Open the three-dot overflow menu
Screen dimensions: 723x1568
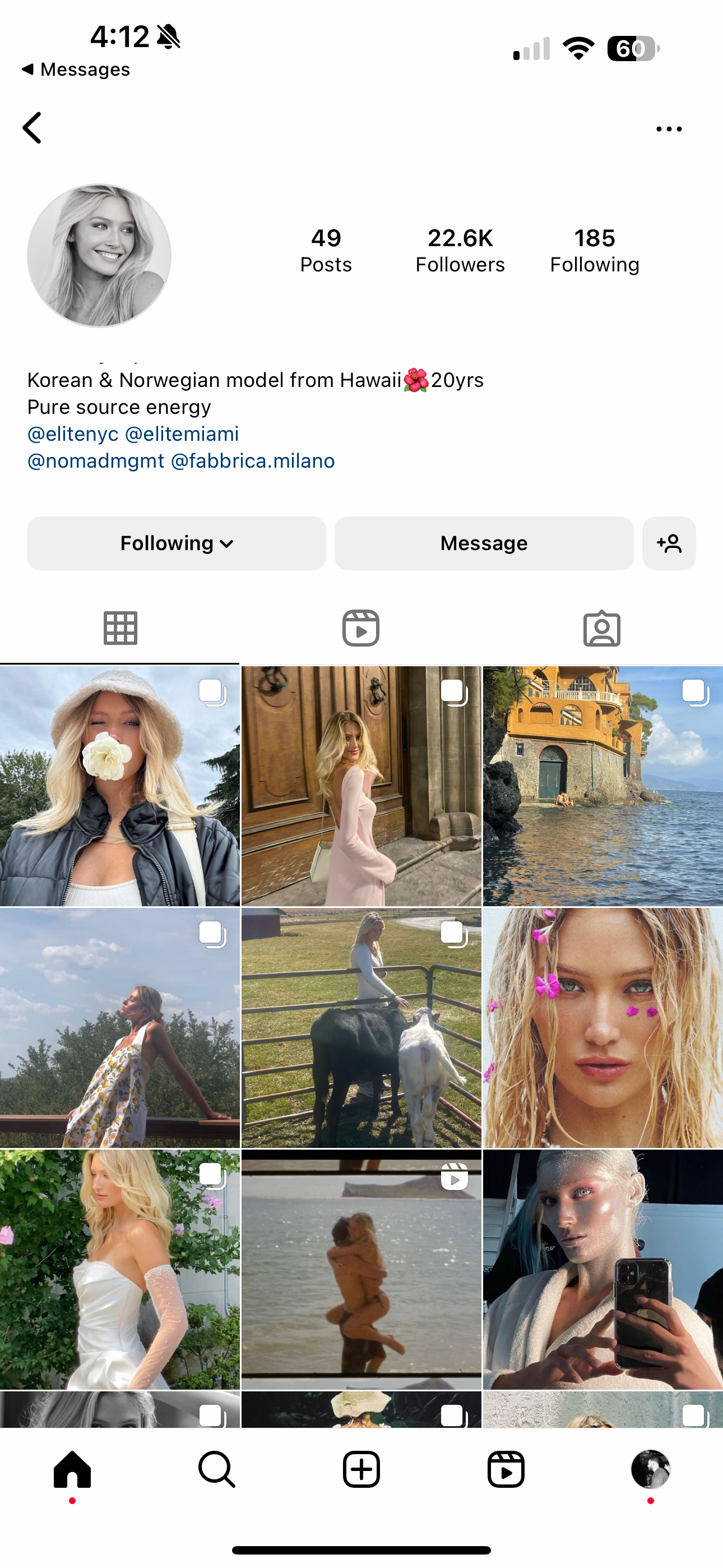[x=669, y=129]
